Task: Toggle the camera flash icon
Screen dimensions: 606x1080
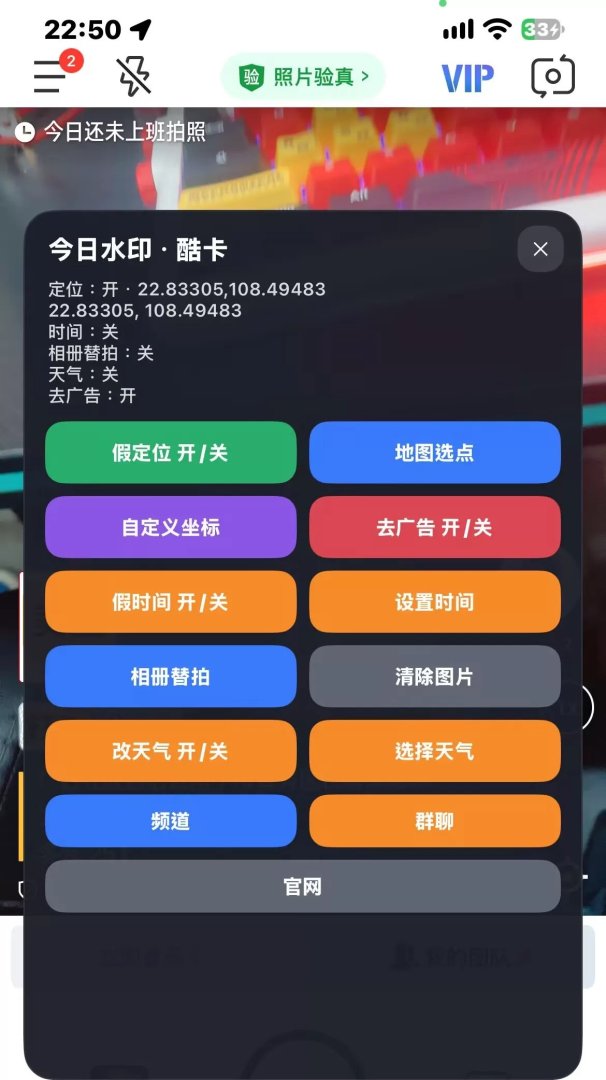Action: coord(134,76)
